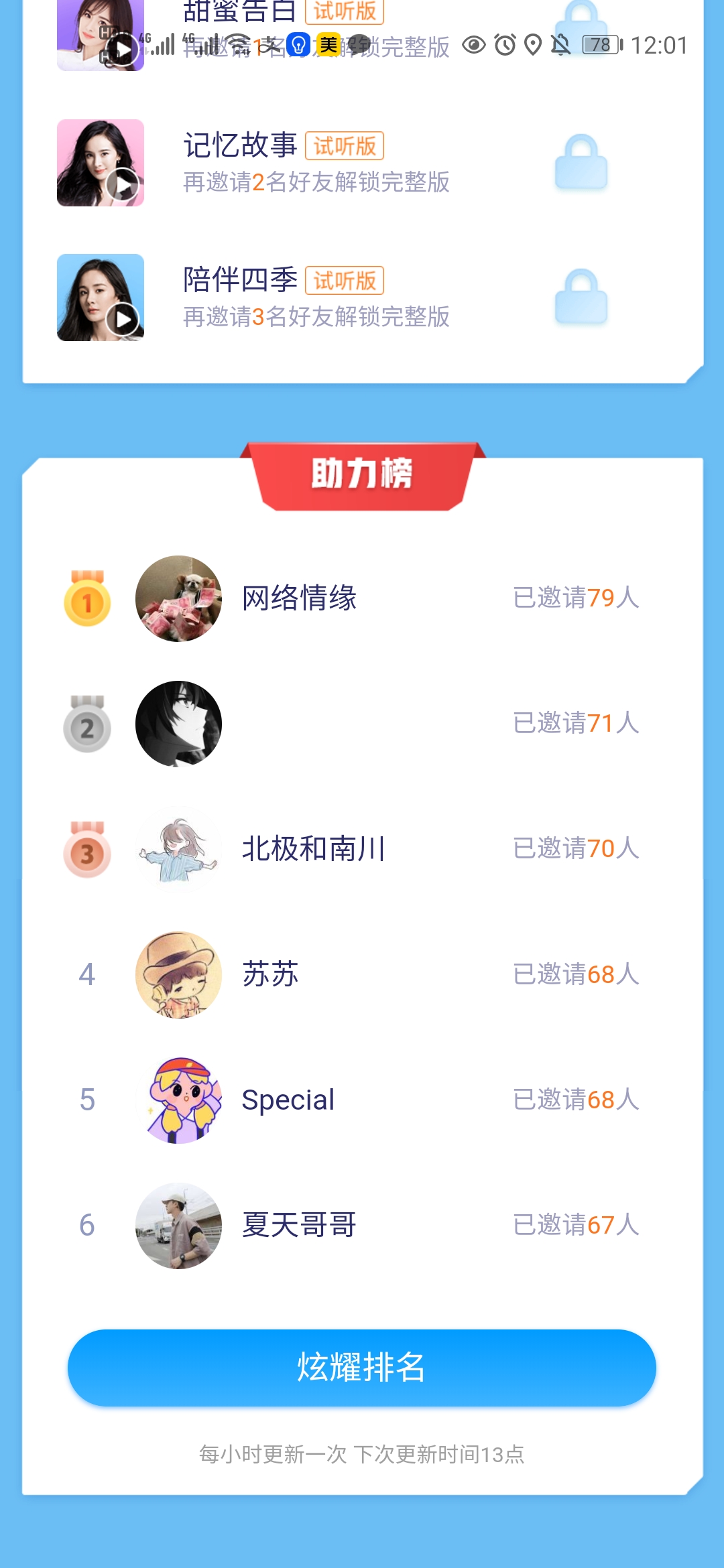The image size is (724, 1568).
Task: Tap the battery indicator showing 78
Action: click(601, 45)
